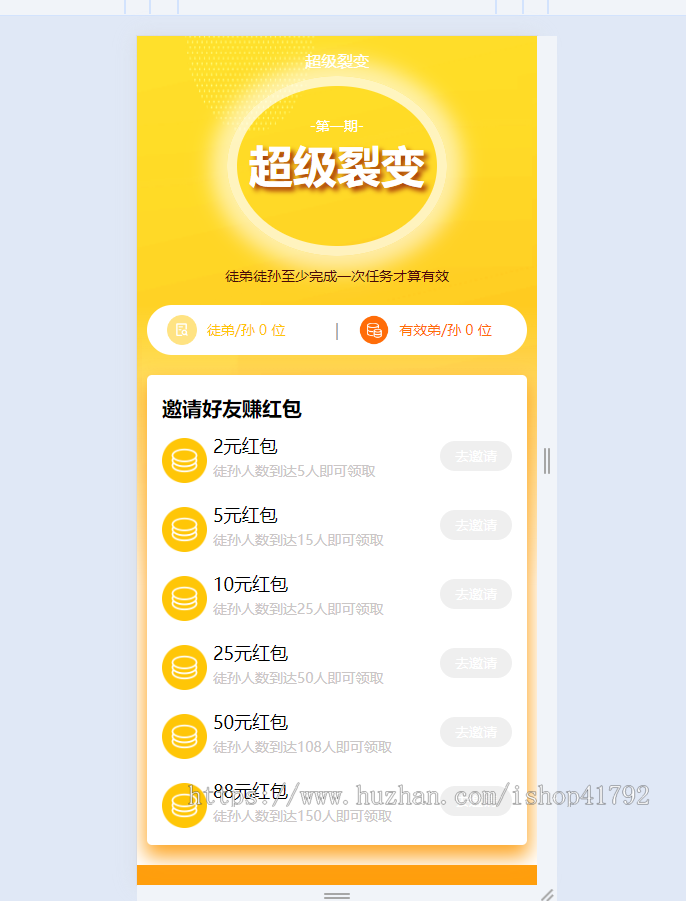686x901 pixels.
Task: Select 去邀请 next to 10元红包
Action: (x=476, y=594)
